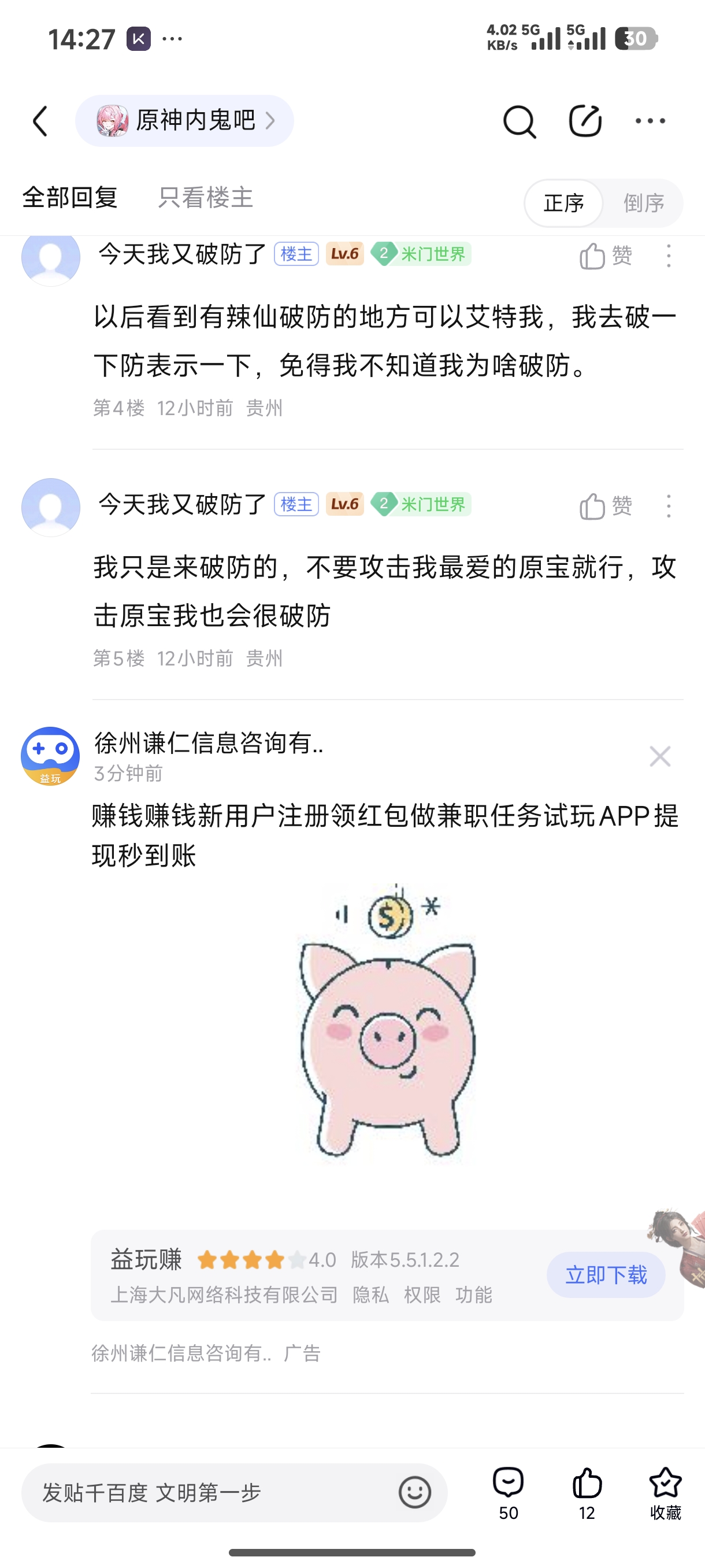The height and width of the screenshot is (1568, 705).
Task: Open search in the top bar
Action: coord(520,121)
